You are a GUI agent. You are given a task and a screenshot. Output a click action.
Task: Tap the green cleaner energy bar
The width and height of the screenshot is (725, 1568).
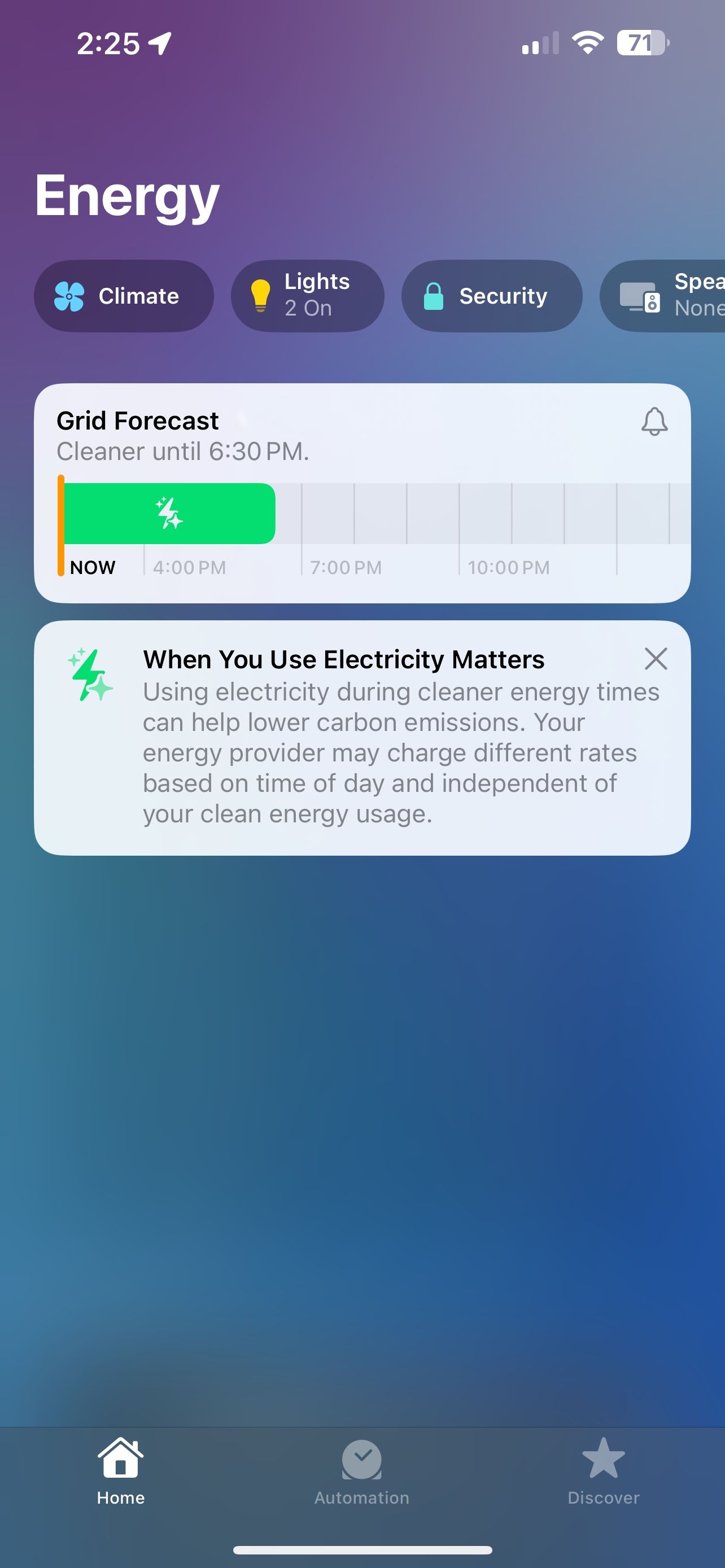coord(169,513)
